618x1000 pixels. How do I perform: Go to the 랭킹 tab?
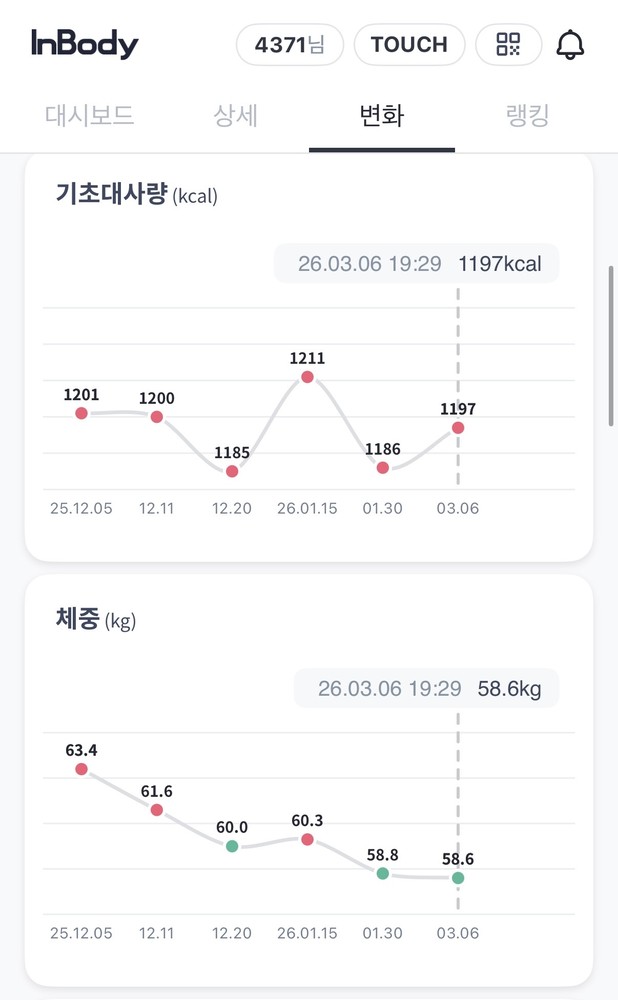[x=527, y=115]
